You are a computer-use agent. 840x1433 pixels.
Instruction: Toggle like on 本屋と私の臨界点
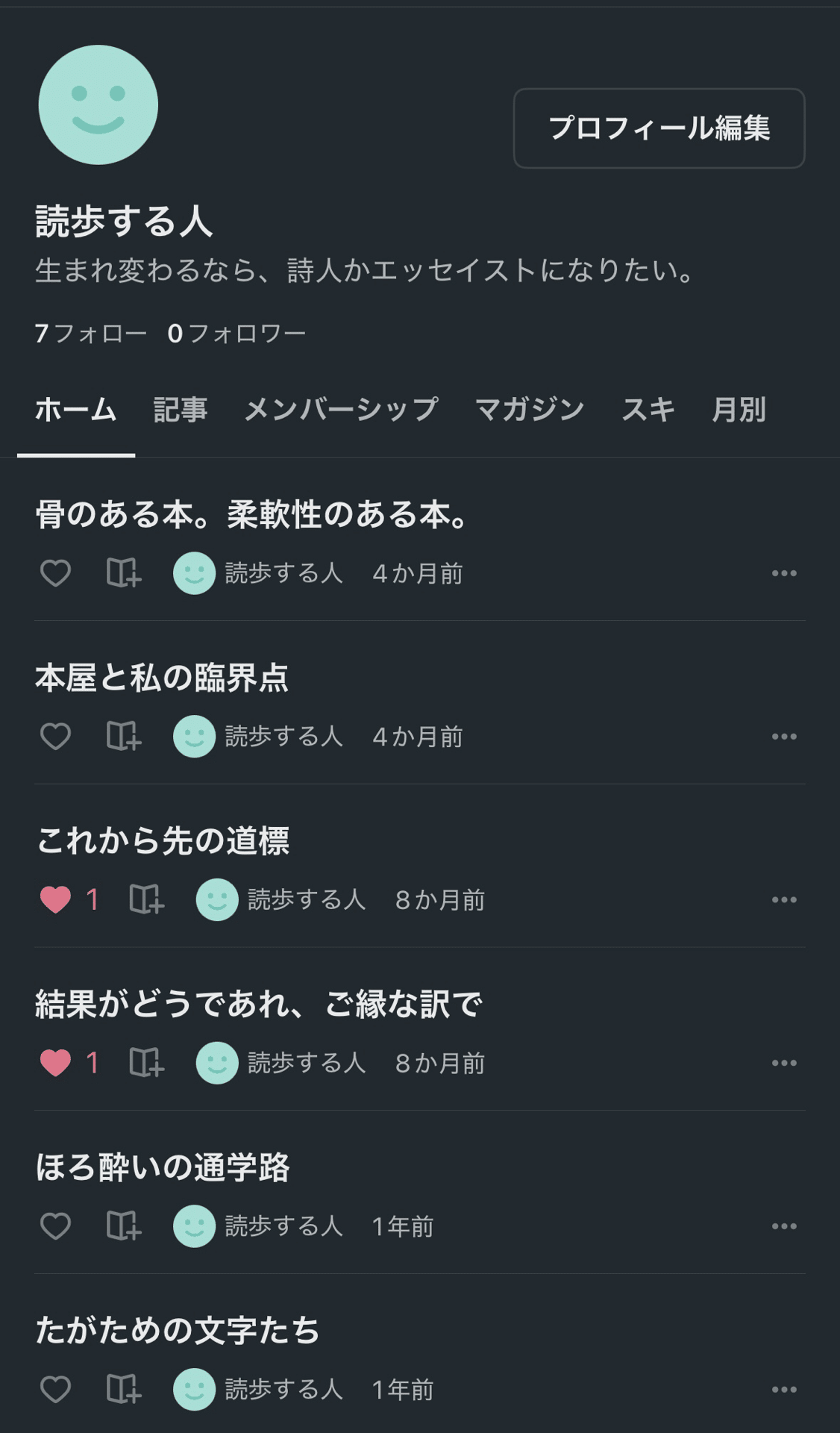(x=54, y=737)
